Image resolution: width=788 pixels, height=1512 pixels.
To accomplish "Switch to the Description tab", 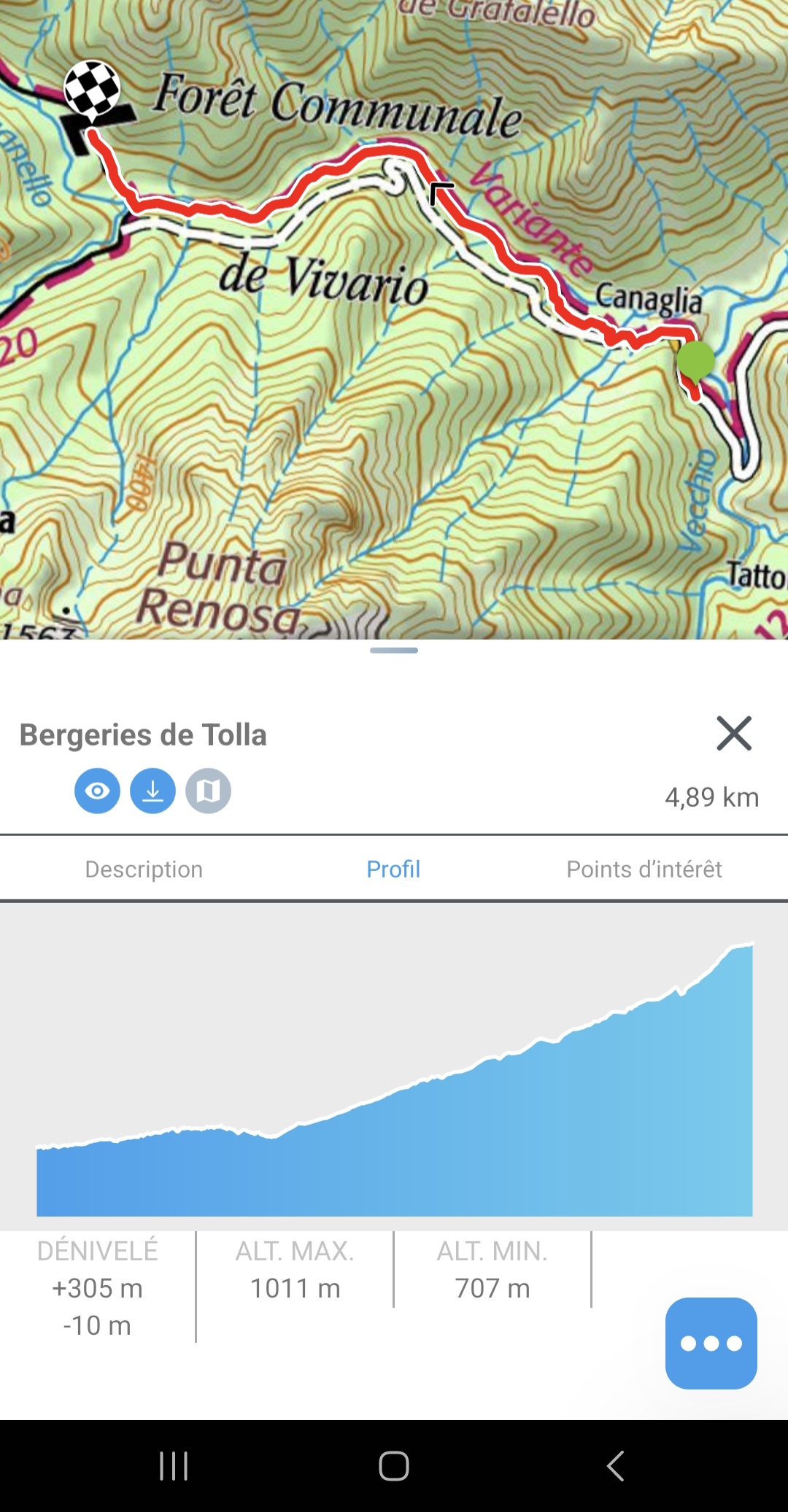I will click(x=144, y=869).
